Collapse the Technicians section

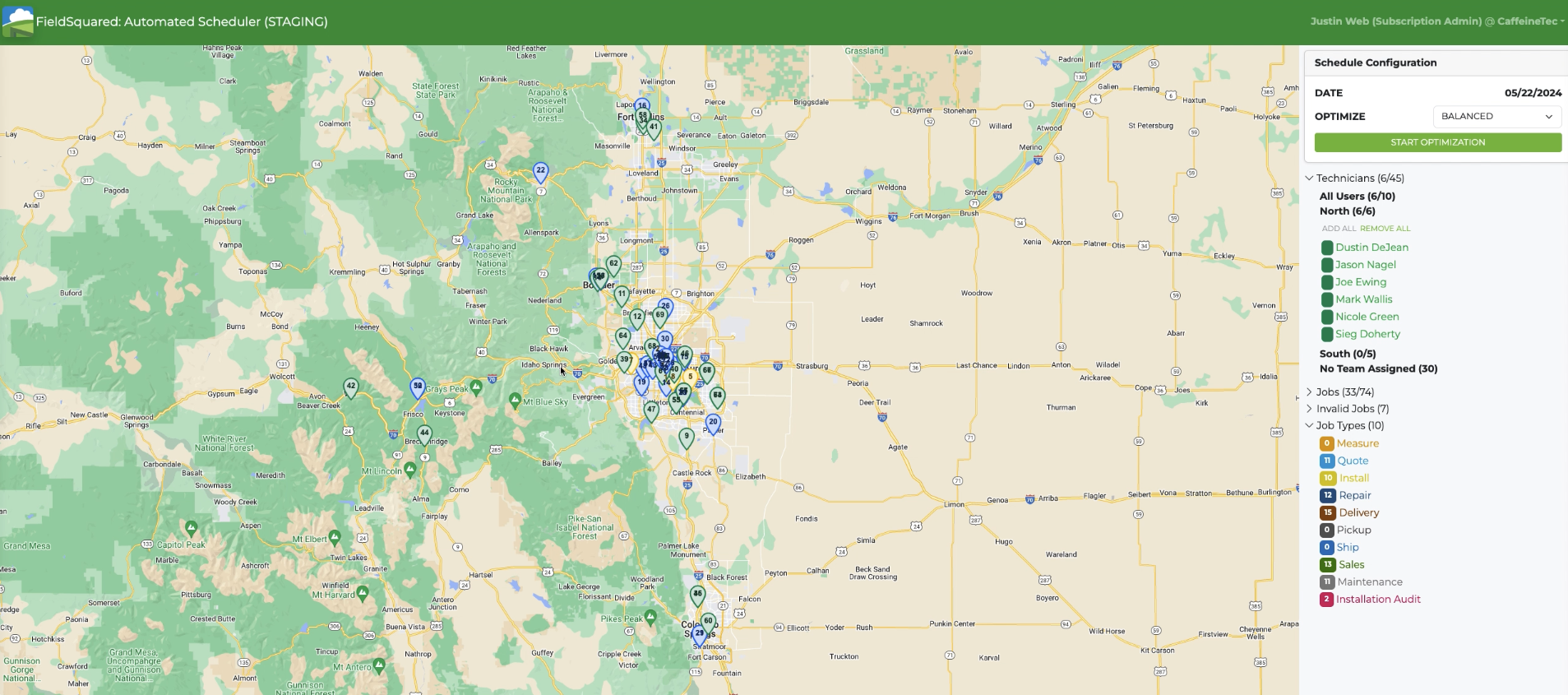click(1310, 178)
